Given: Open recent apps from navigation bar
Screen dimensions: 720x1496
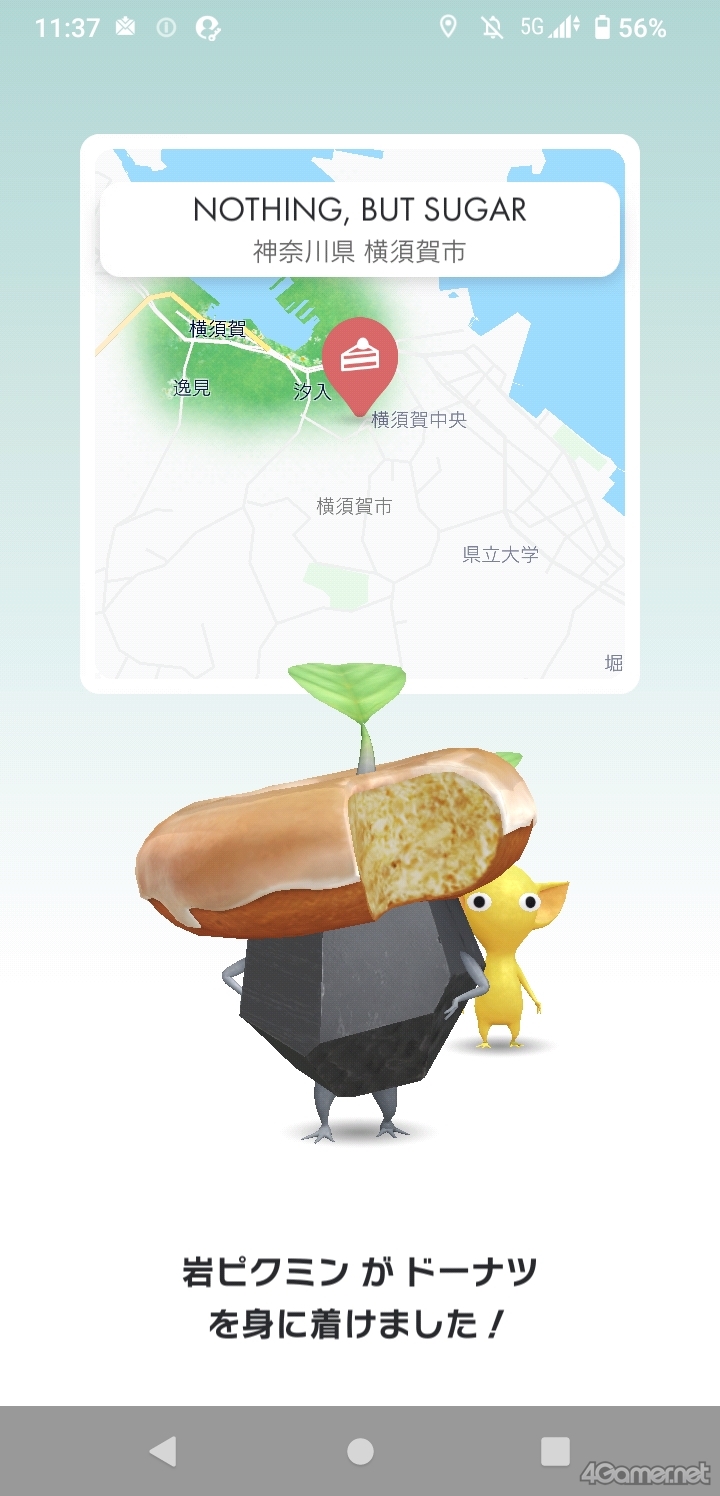Looking at the screenshot, I should [555, 1451].
